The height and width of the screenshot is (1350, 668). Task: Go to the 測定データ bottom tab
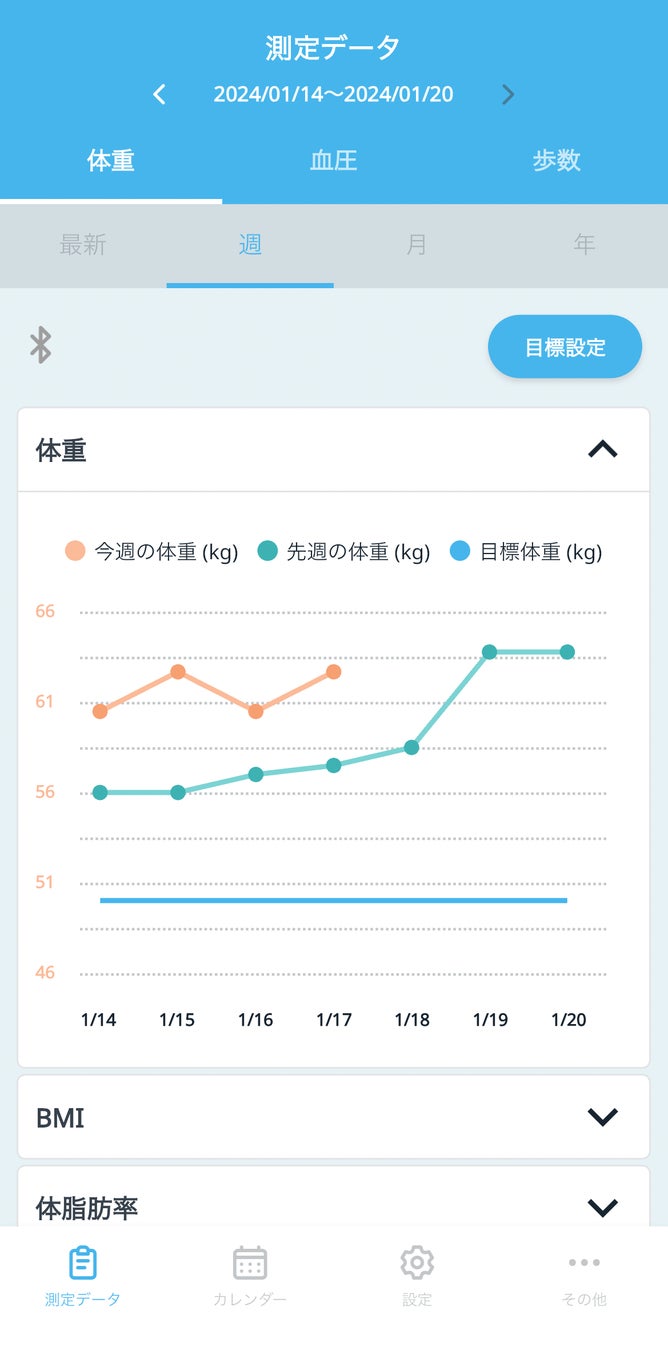pyautogui.click(x=83, y=1277)
